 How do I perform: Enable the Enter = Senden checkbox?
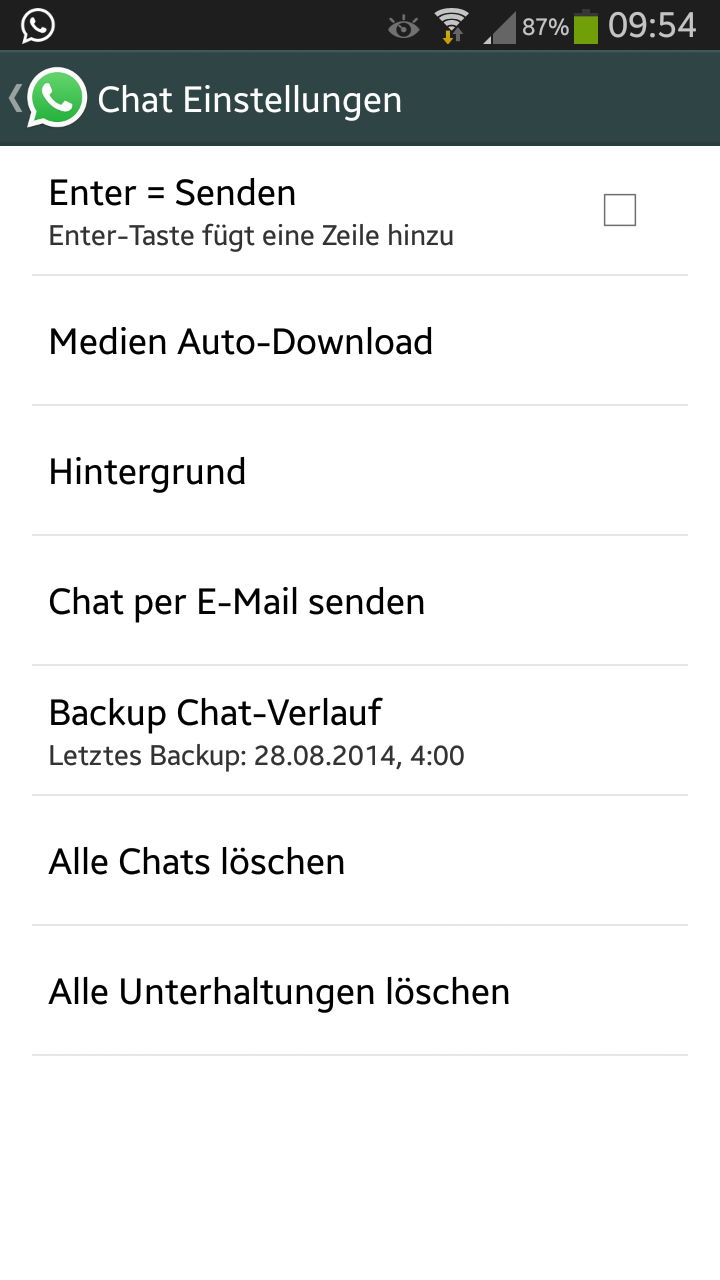(x=619, y=211)
